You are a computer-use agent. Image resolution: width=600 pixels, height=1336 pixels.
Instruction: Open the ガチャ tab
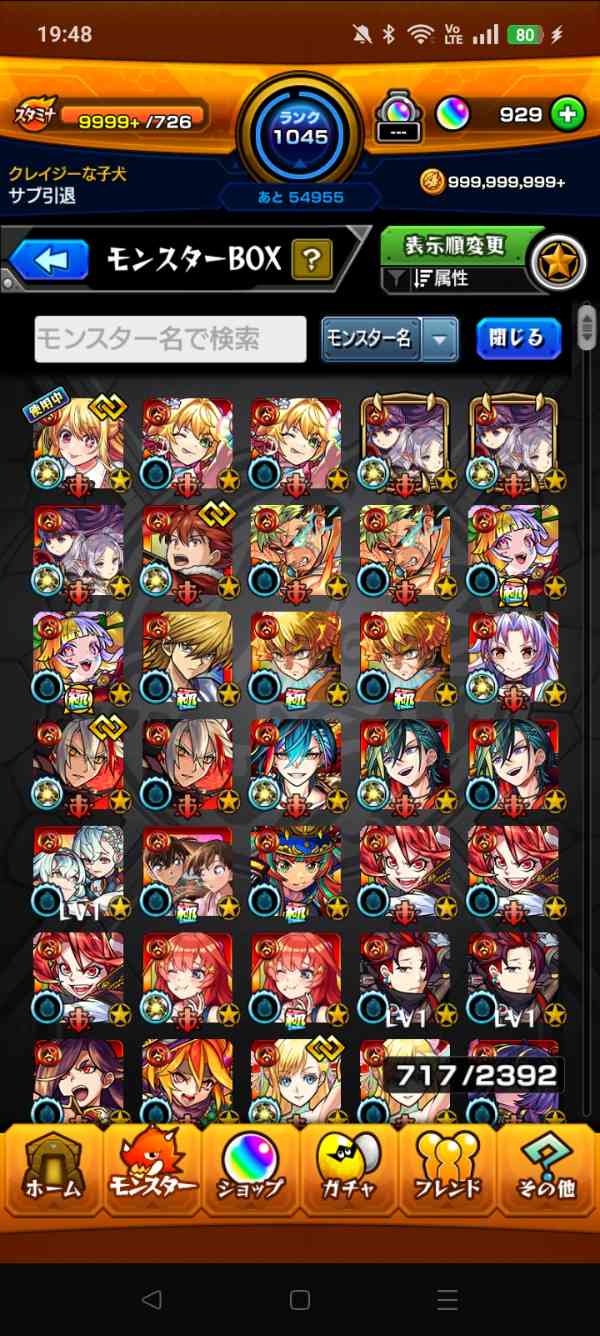[350, 1166]
